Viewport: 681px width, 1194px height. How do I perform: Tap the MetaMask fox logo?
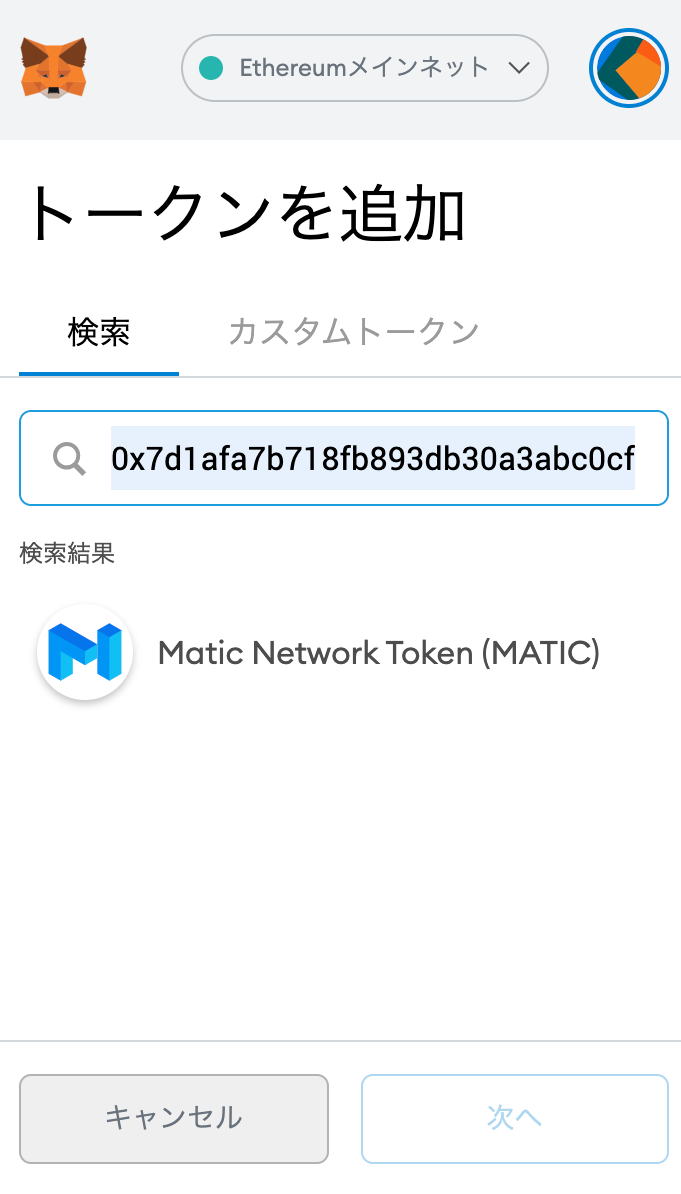[x=53, y=68]
